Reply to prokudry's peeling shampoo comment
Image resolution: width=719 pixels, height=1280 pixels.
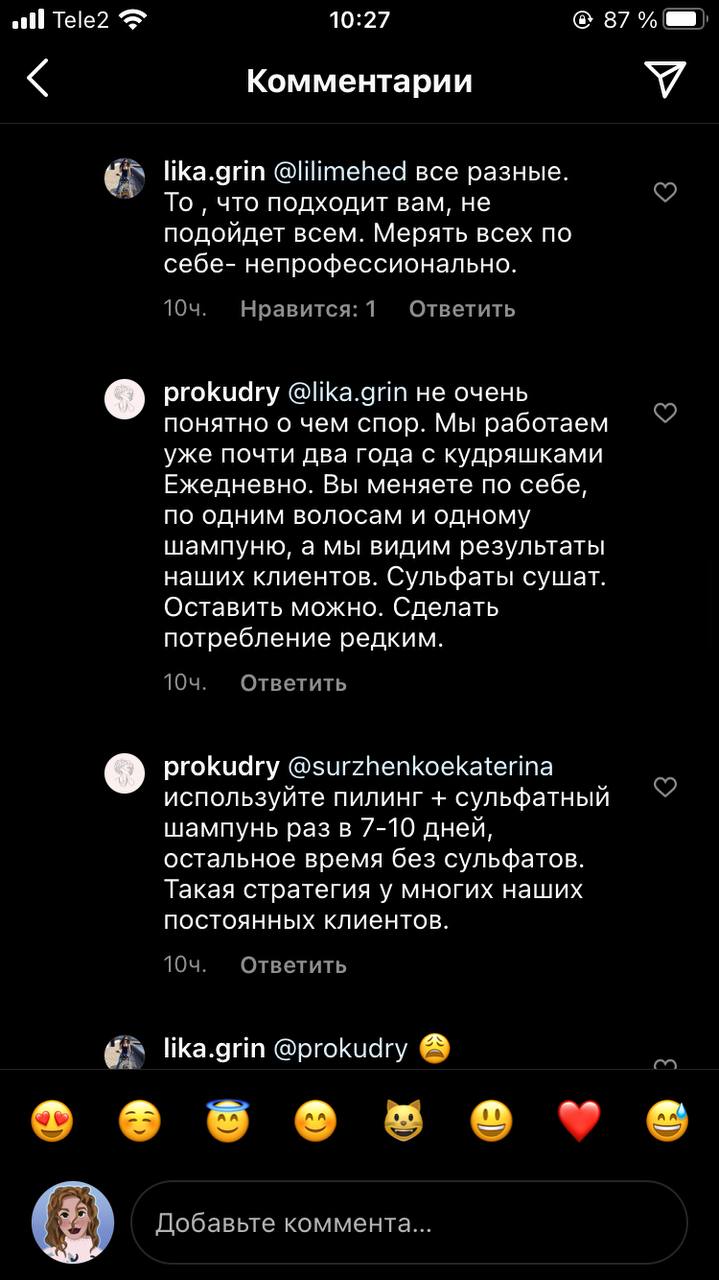pos(293,965)
